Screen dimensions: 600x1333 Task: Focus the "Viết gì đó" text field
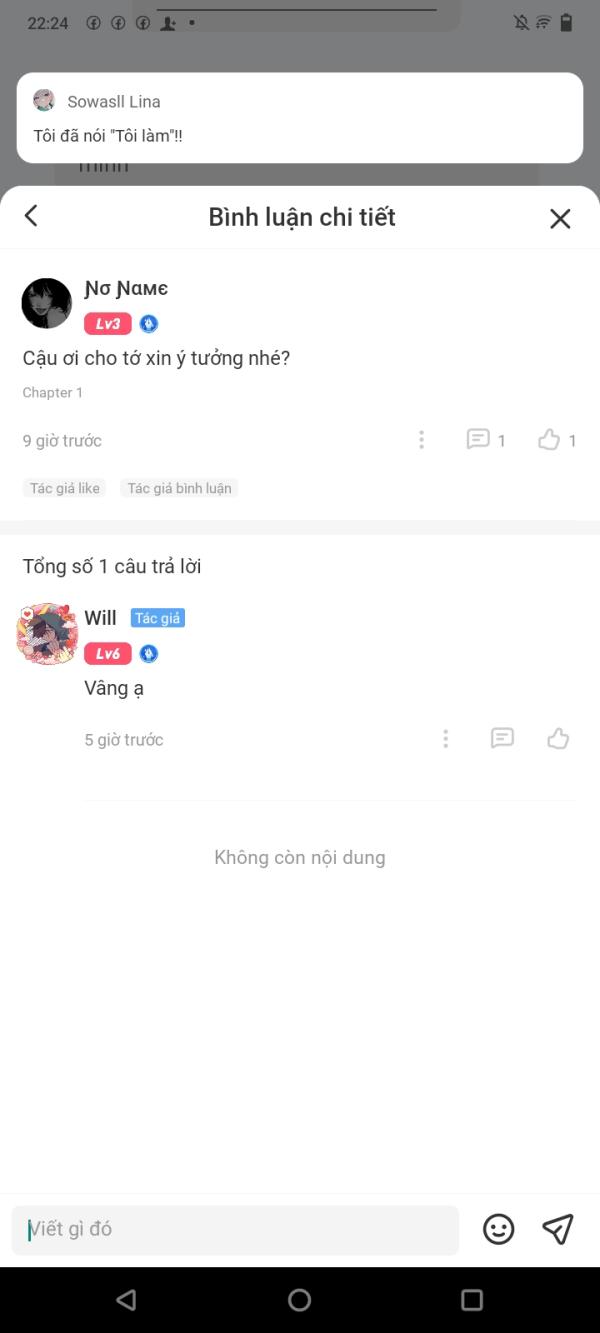coord(235,1230)
